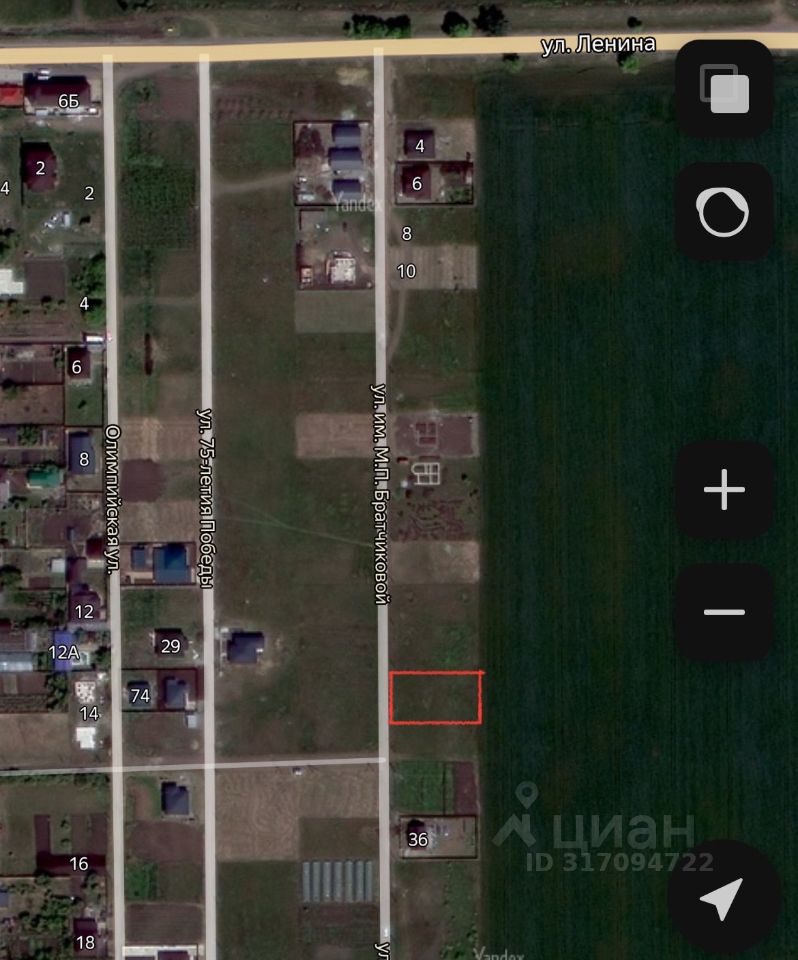
Task: Zoom in with the plus button
Action: pyautogui.click(x=724, y=490)
